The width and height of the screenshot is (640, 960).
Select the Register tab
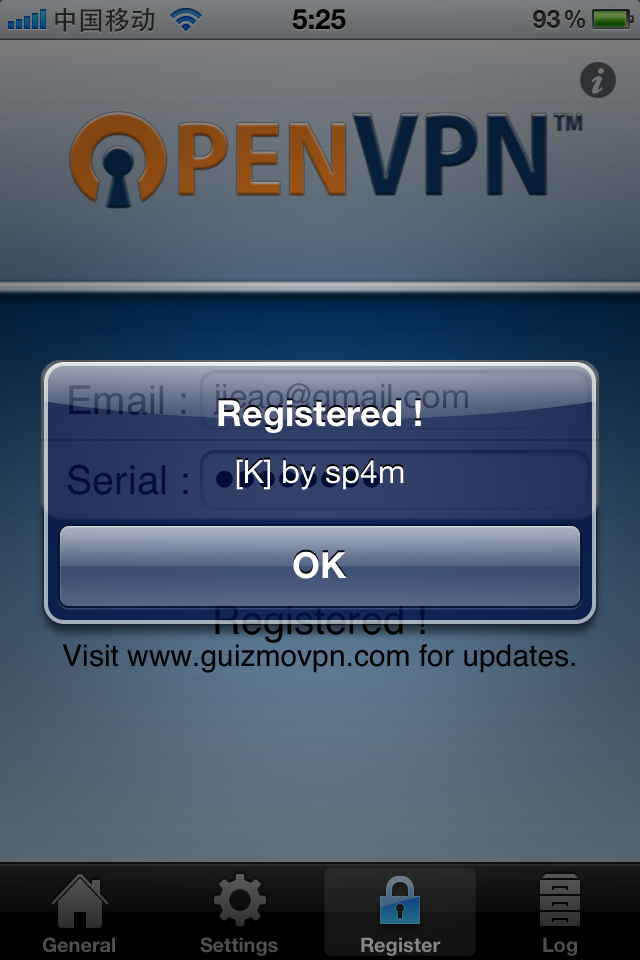[x=400, y=912]
